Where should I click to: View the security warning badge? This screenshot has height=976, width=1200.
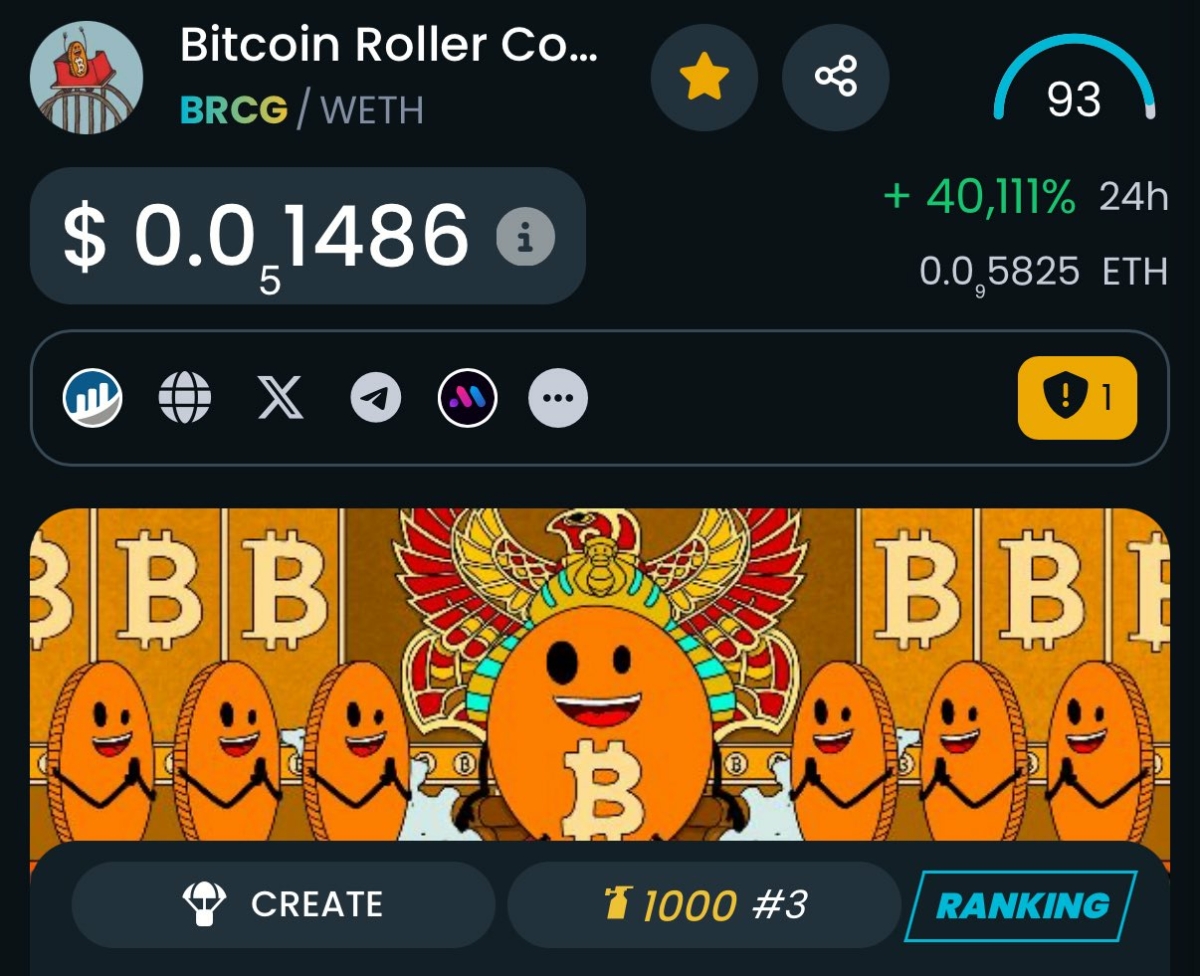(1077, 398)
